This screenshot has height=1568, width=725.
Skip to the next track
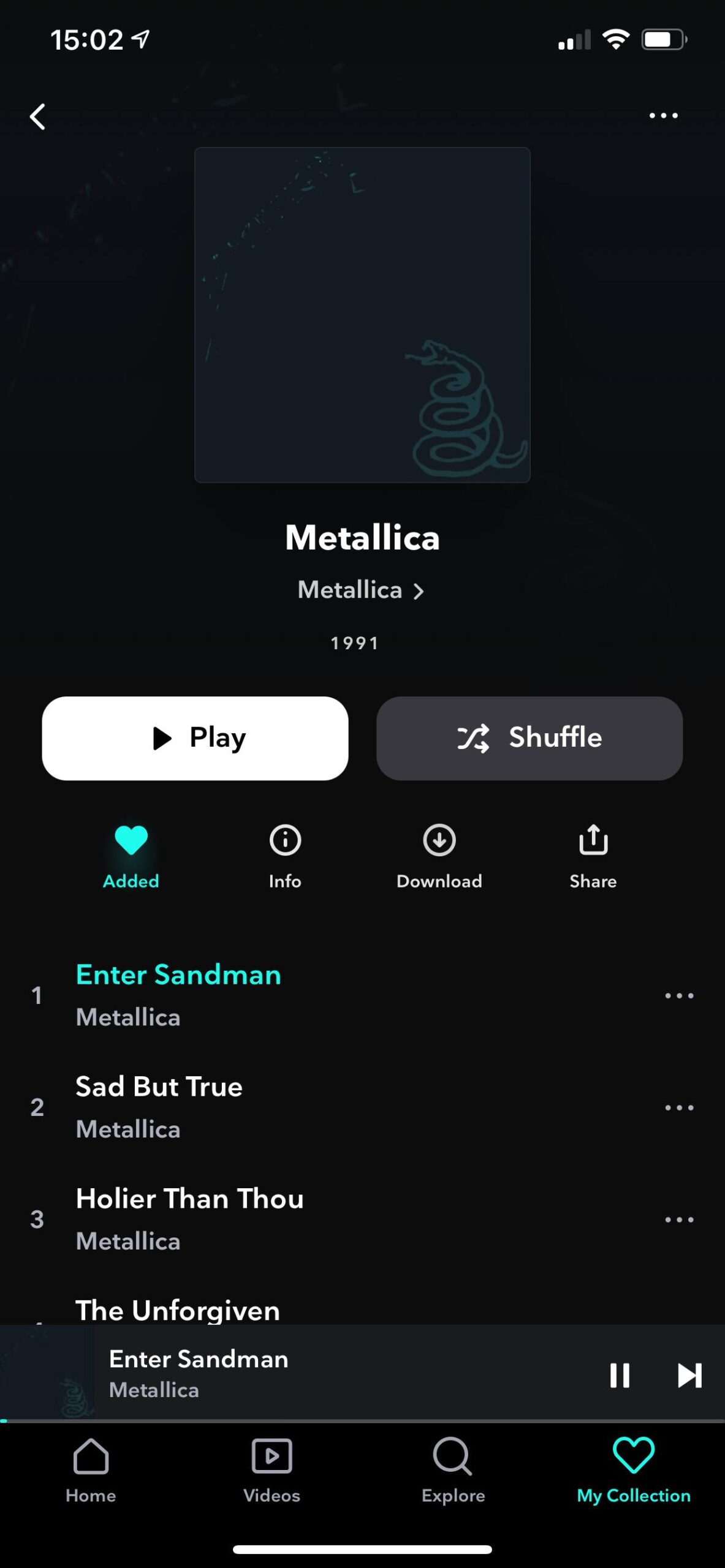pos(689,1375)
